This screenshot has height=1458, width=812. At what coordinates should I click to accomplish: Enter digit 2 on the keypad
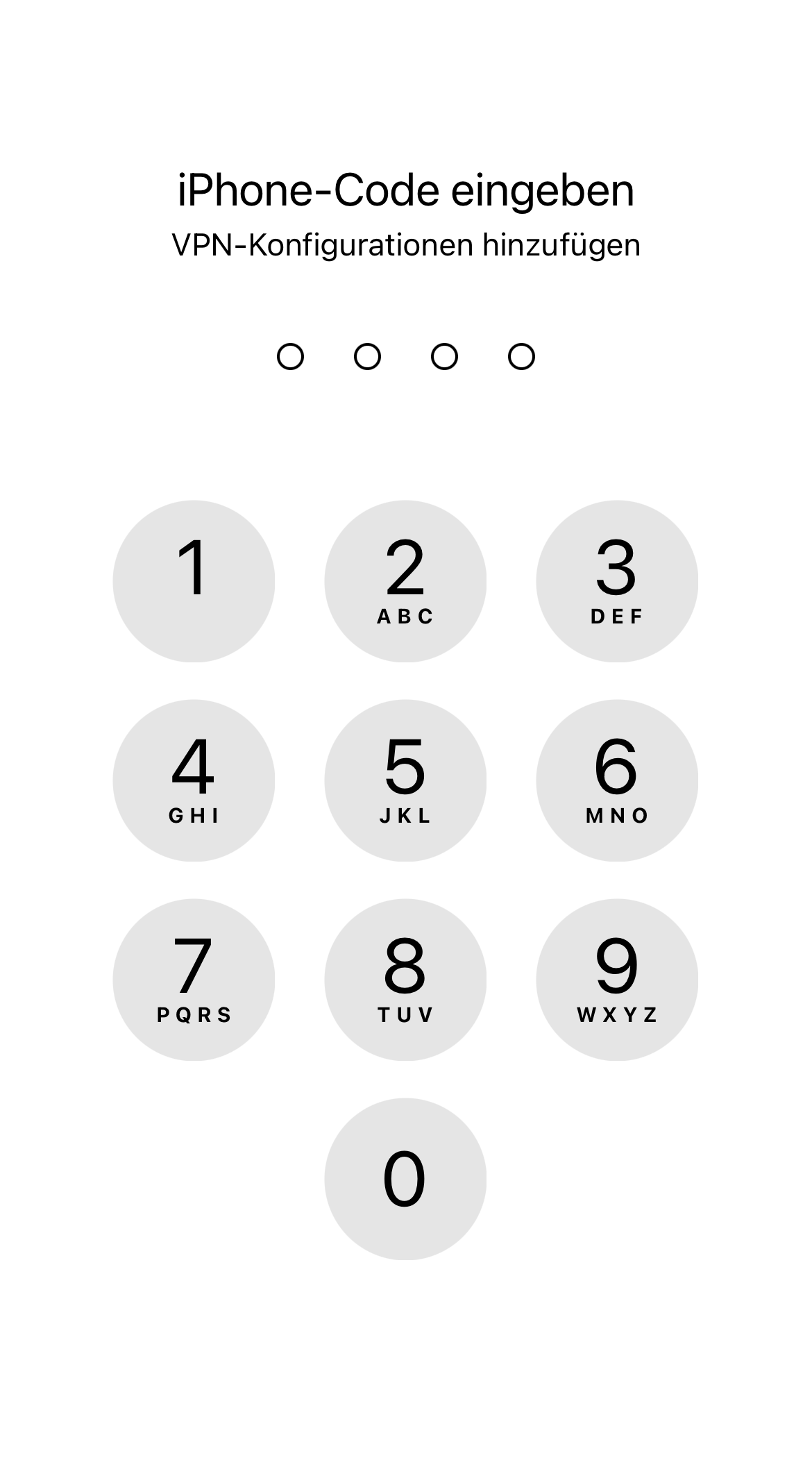(405, 581)
